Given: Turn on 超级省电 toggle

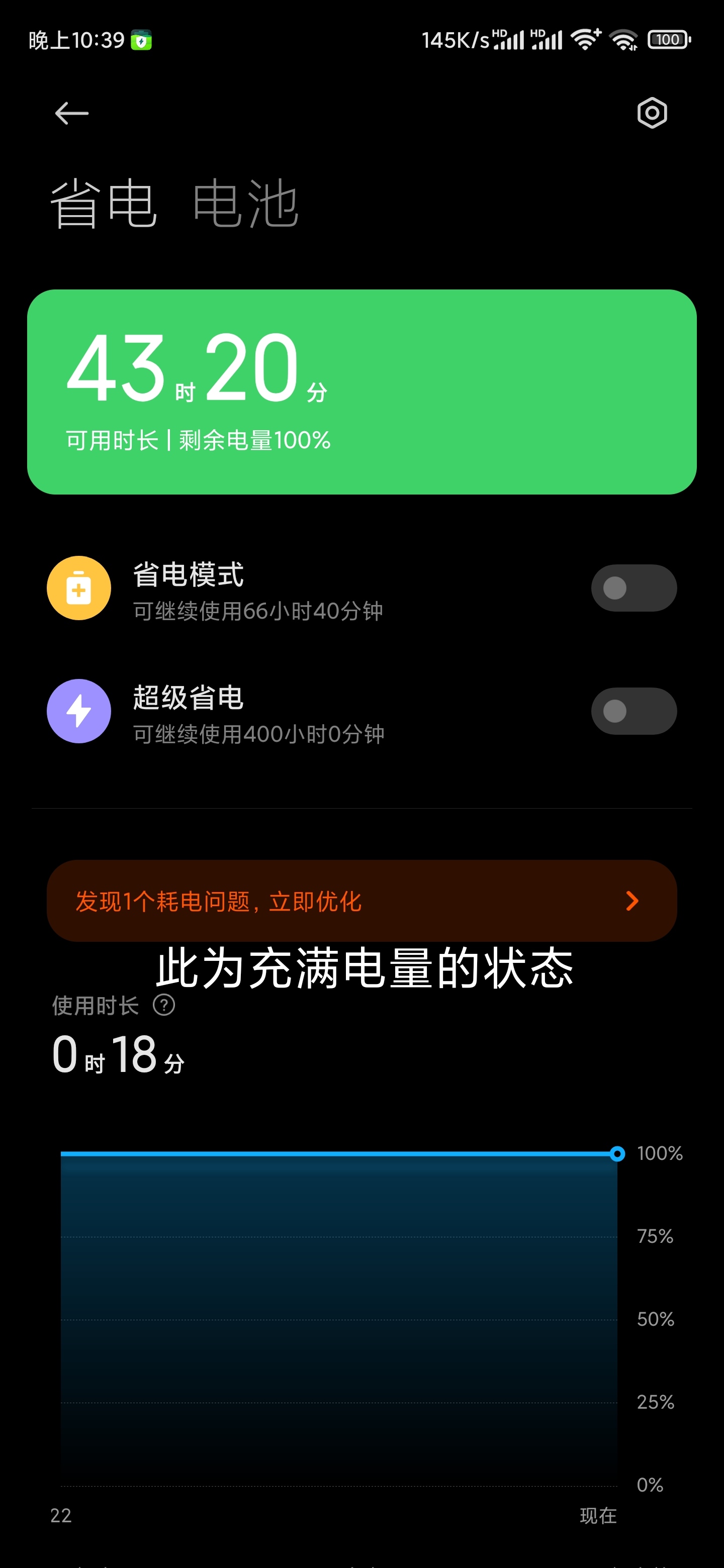Looking at the screenshot, I should [634, 711].
